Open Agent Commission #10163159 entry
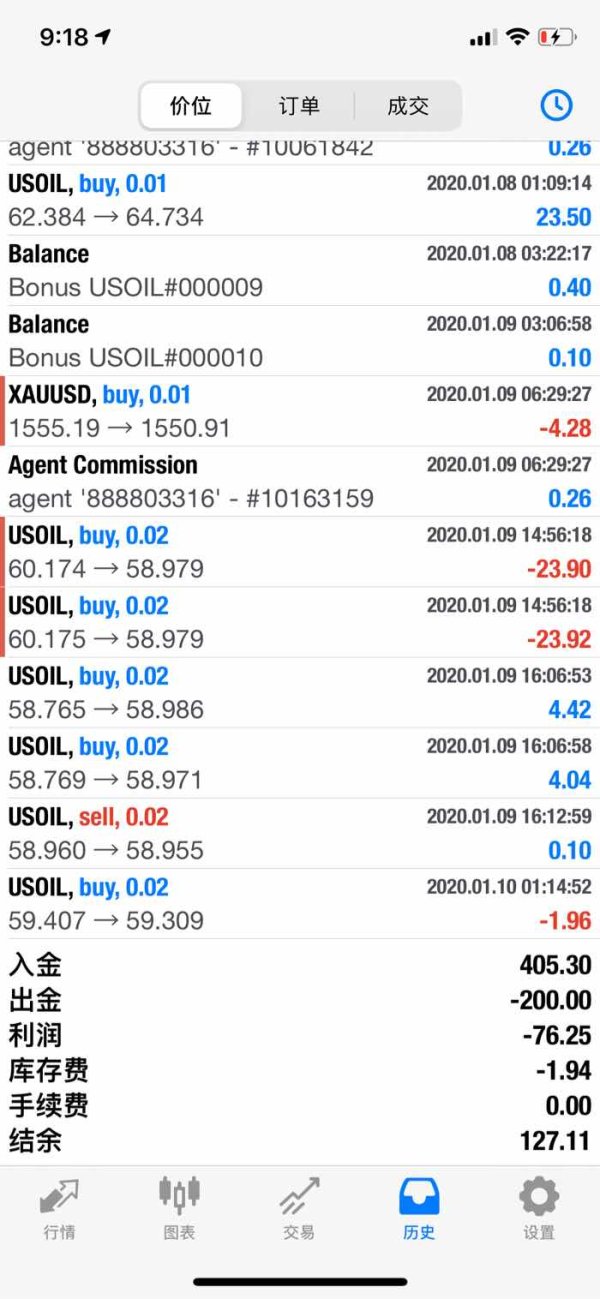The width and height of the screenshot is (600, 1299). pyautogui.click(x=300, y=482)
